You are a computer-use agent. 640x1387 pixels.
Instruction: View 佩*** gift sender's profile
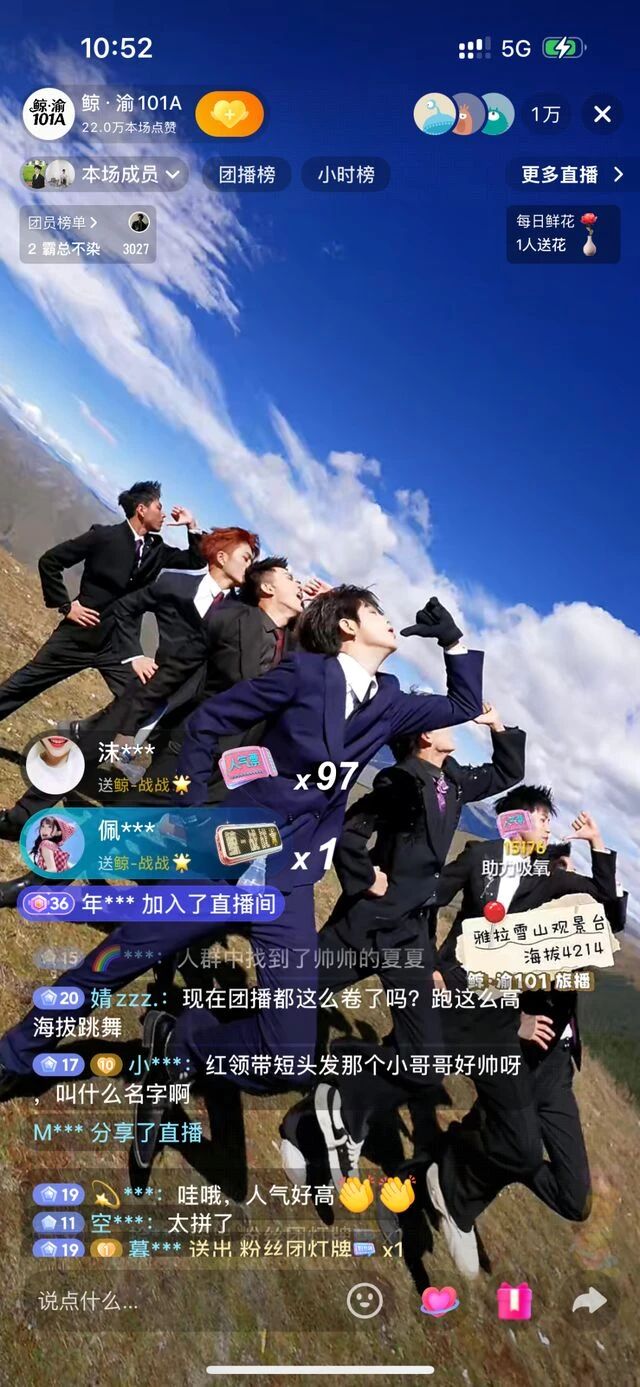(56, 844)
